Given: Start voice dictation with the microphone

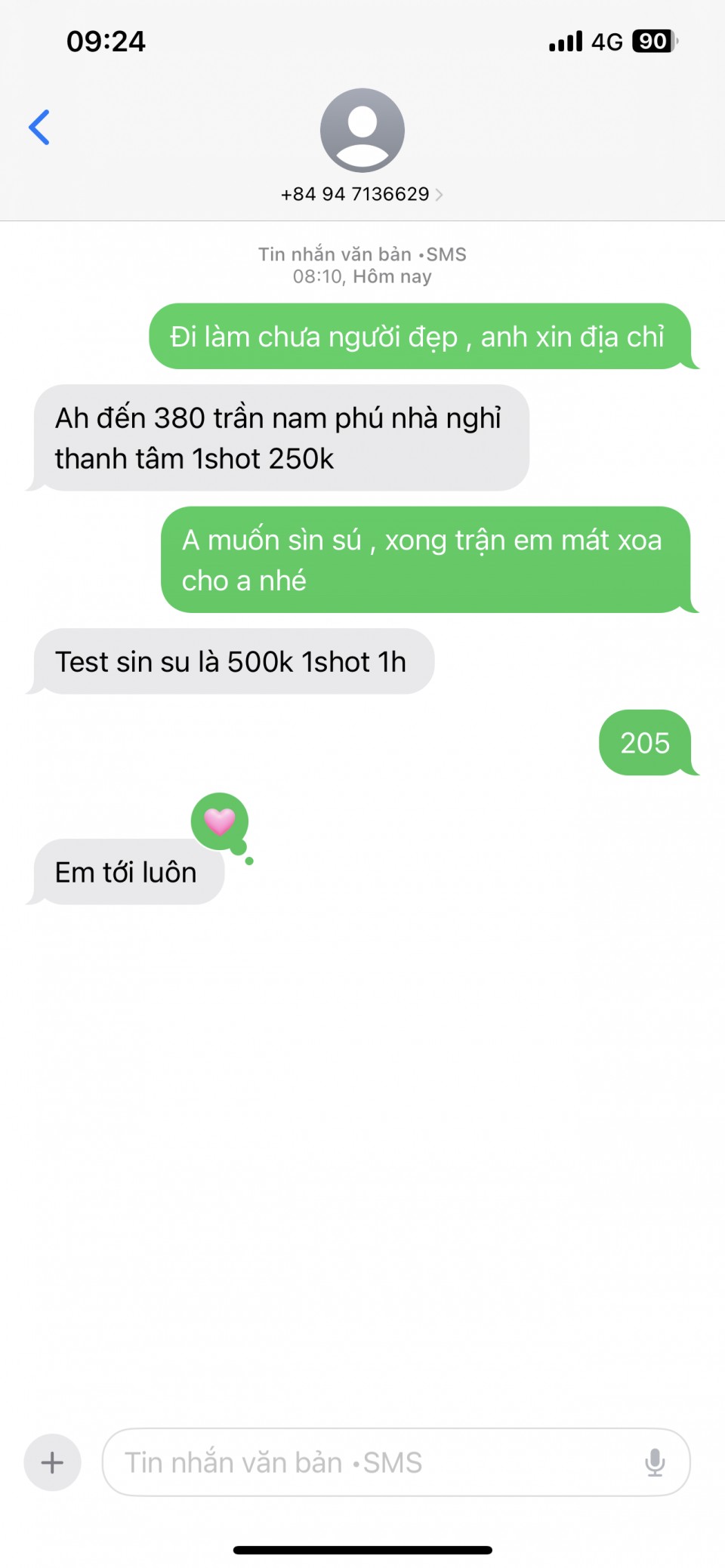Looking at the screenshot, I should click(655, 1462).
